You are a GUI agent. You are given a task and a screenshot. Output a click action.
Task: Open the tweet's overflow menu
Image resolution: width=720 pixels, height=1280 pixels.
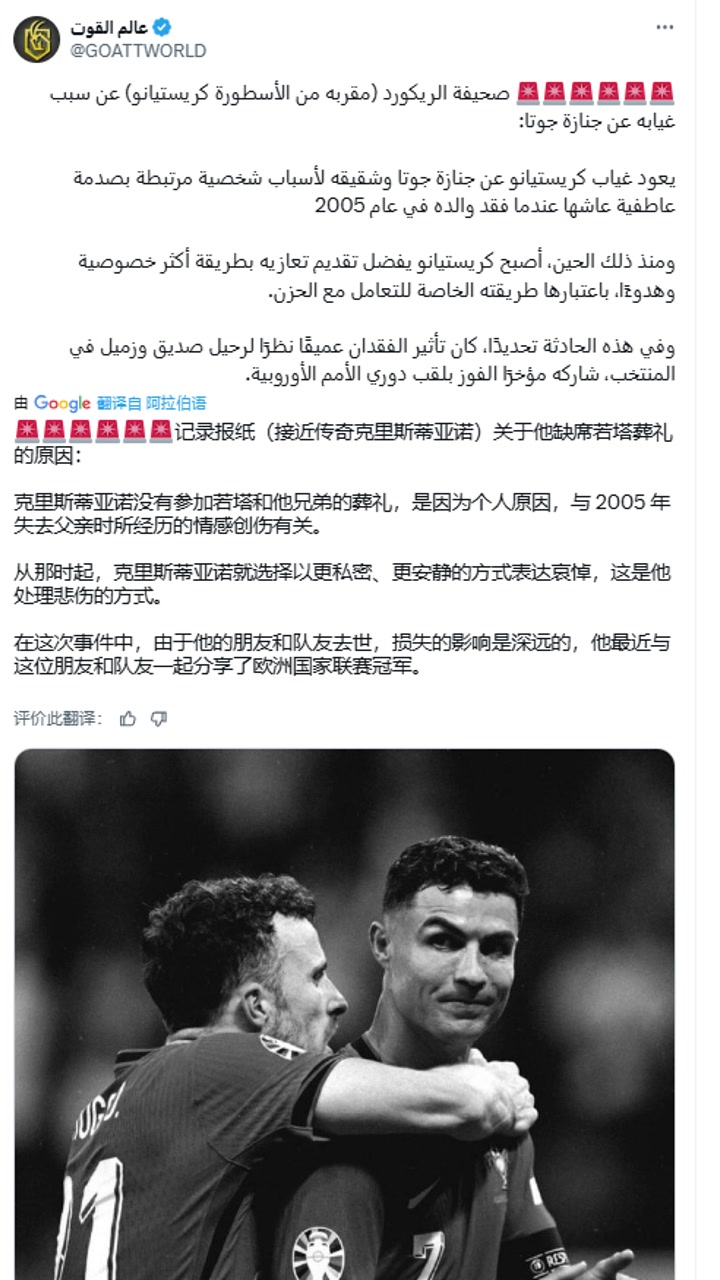point(665,28)
